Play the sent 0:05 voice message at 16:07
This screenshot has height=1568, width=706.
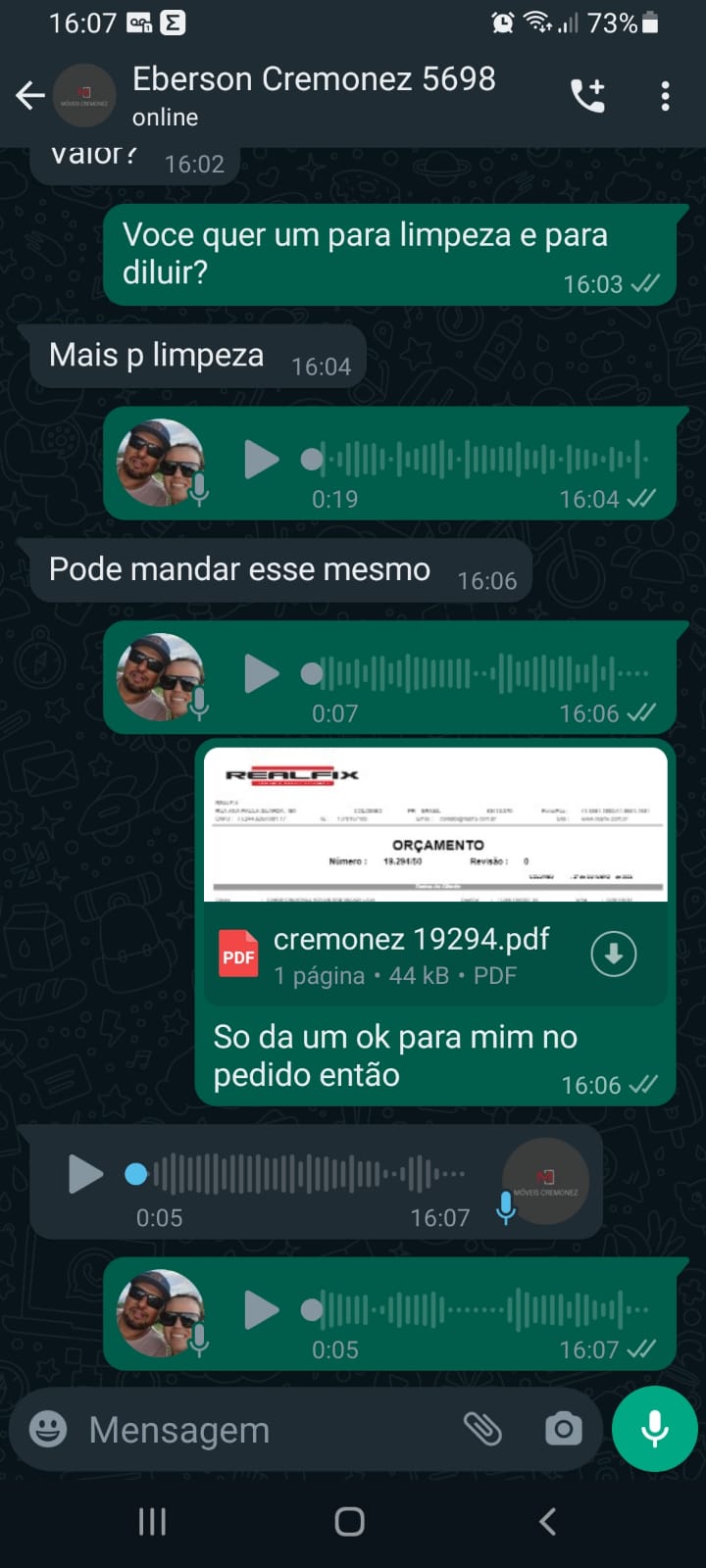click(261, 1310)
